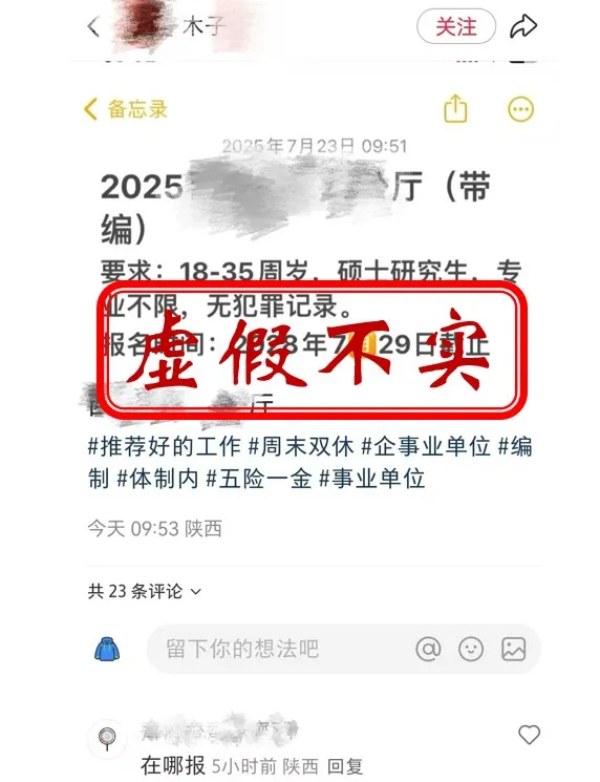Viewport: 600px width, 782px height.
Task: Go back from this post
Action: tap(94, 27)
